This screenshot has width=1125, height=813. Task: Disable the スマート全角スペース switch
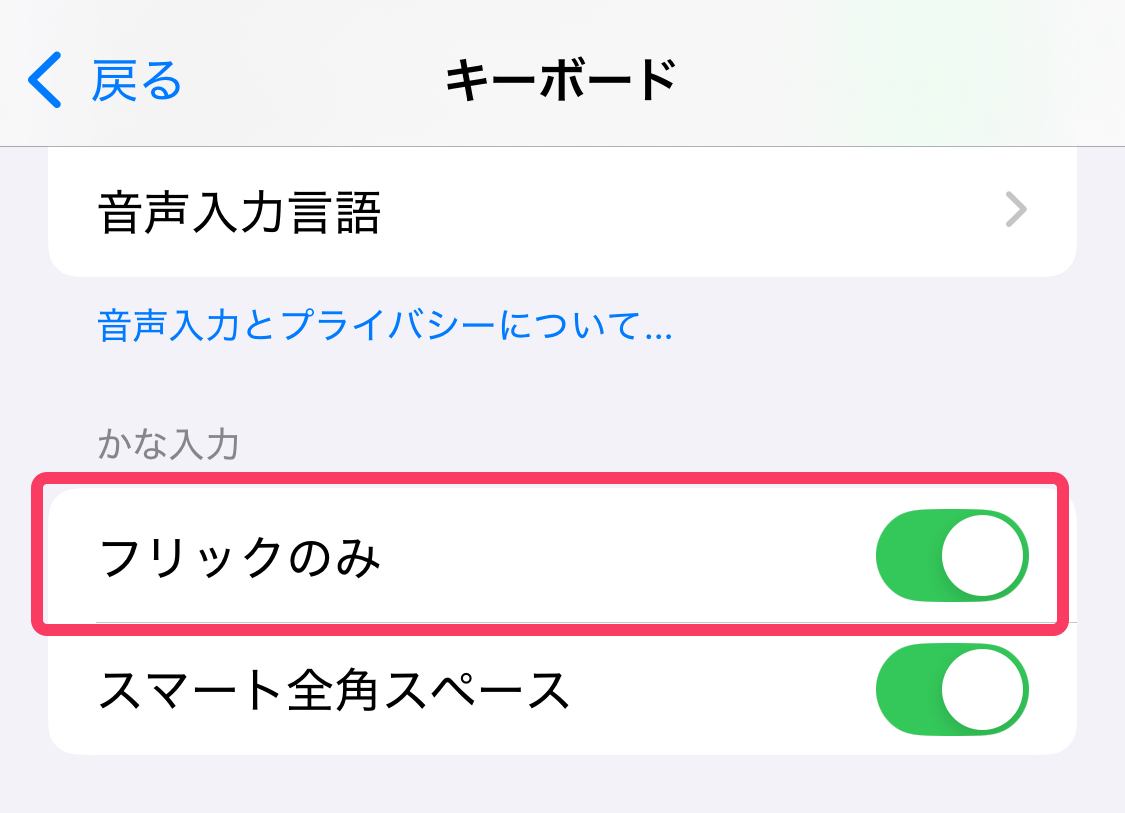951,689
